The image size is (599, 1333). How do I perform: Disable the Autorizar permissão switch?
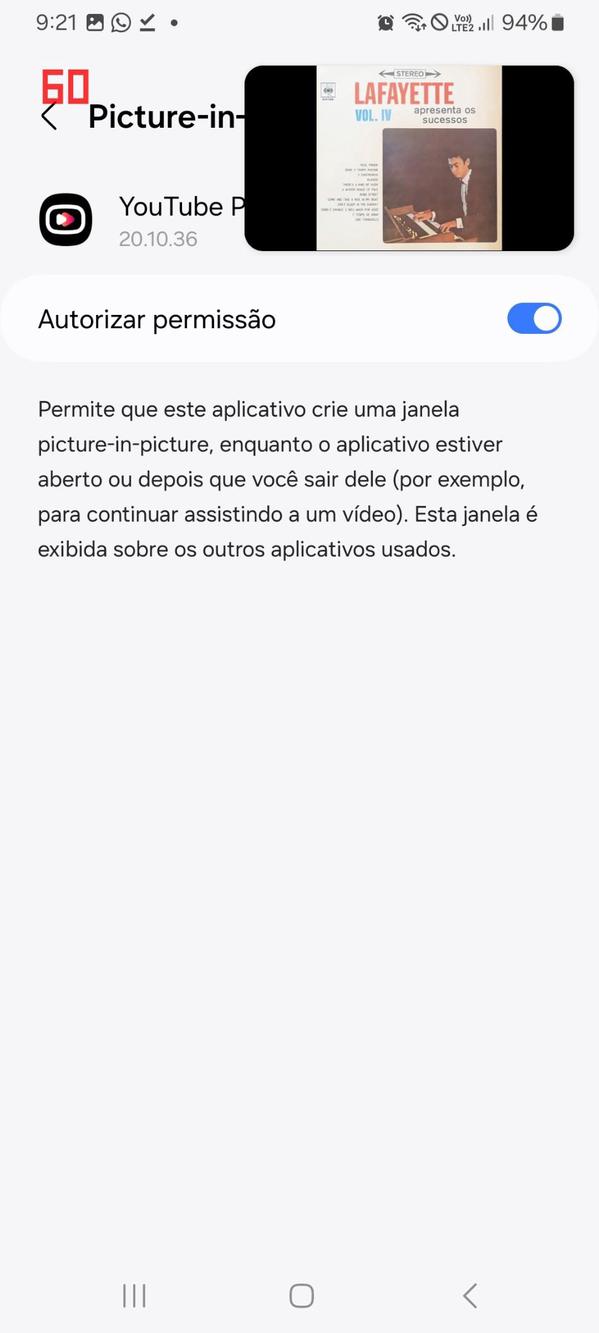[x=534, y=319]
